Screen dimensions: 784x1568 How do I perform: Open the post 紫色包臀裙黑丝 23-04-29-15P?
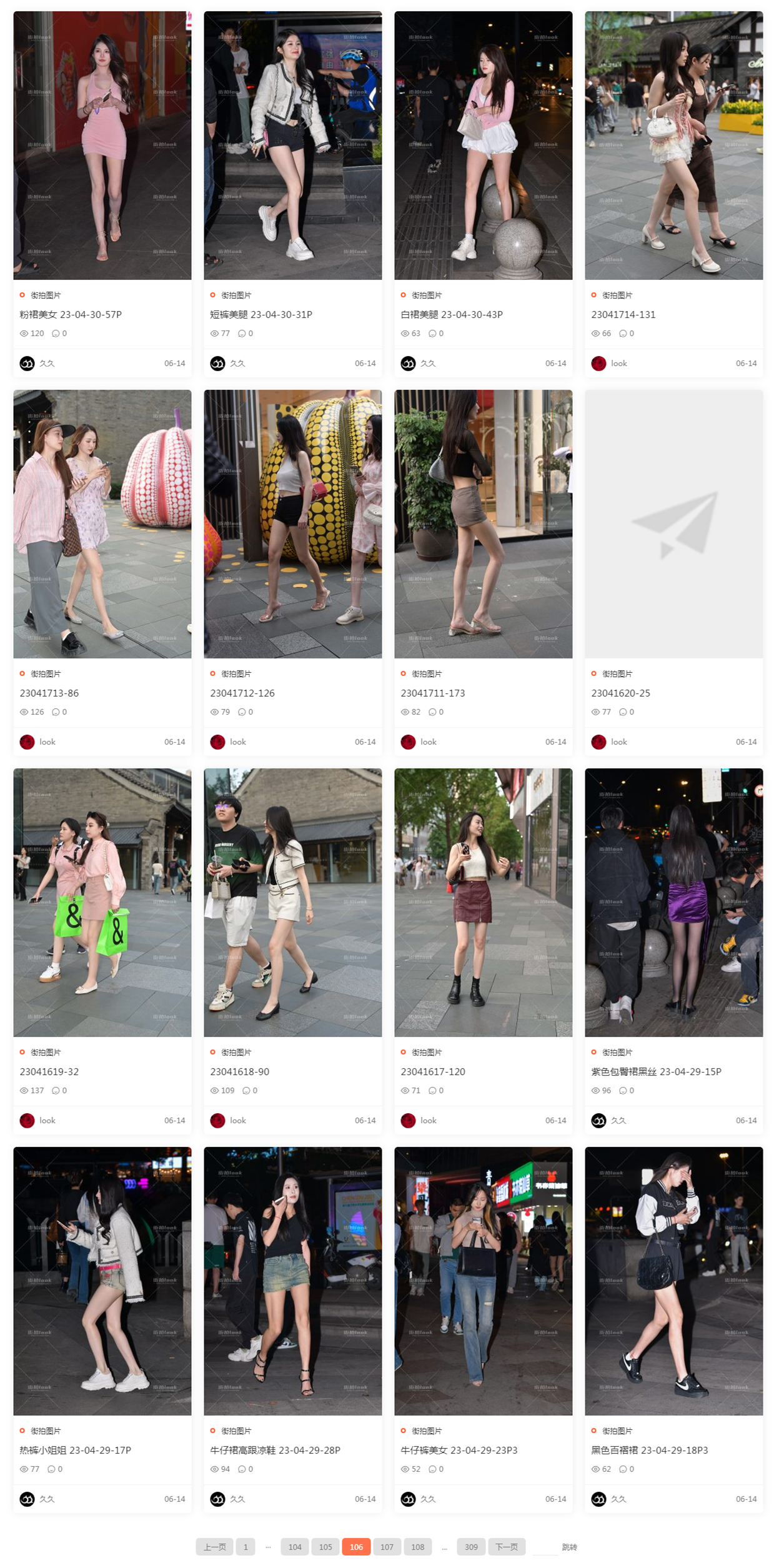tap(656, 1071)
